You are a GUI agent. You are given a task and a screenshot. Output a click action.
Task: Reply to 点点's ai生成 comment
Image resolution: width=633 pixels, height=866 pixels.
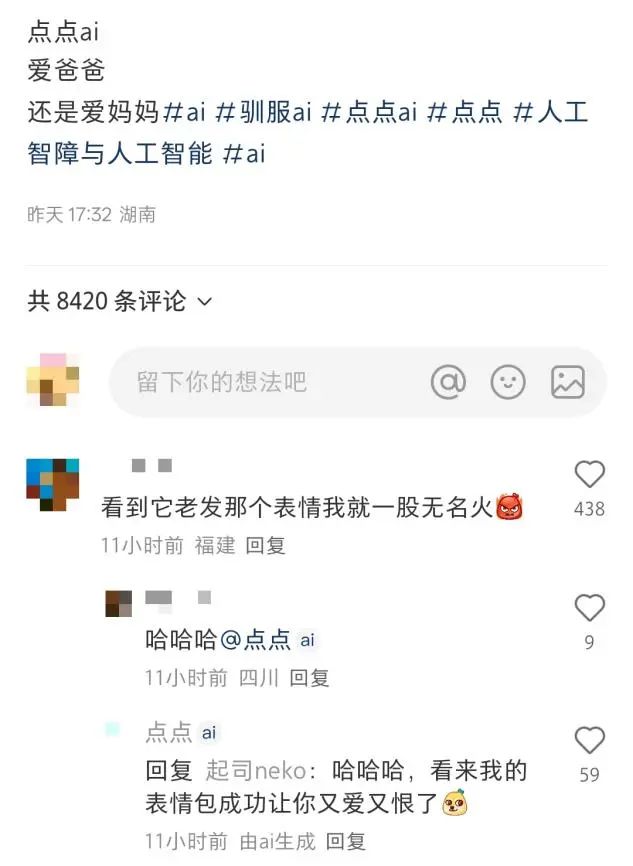coord(346,841)
